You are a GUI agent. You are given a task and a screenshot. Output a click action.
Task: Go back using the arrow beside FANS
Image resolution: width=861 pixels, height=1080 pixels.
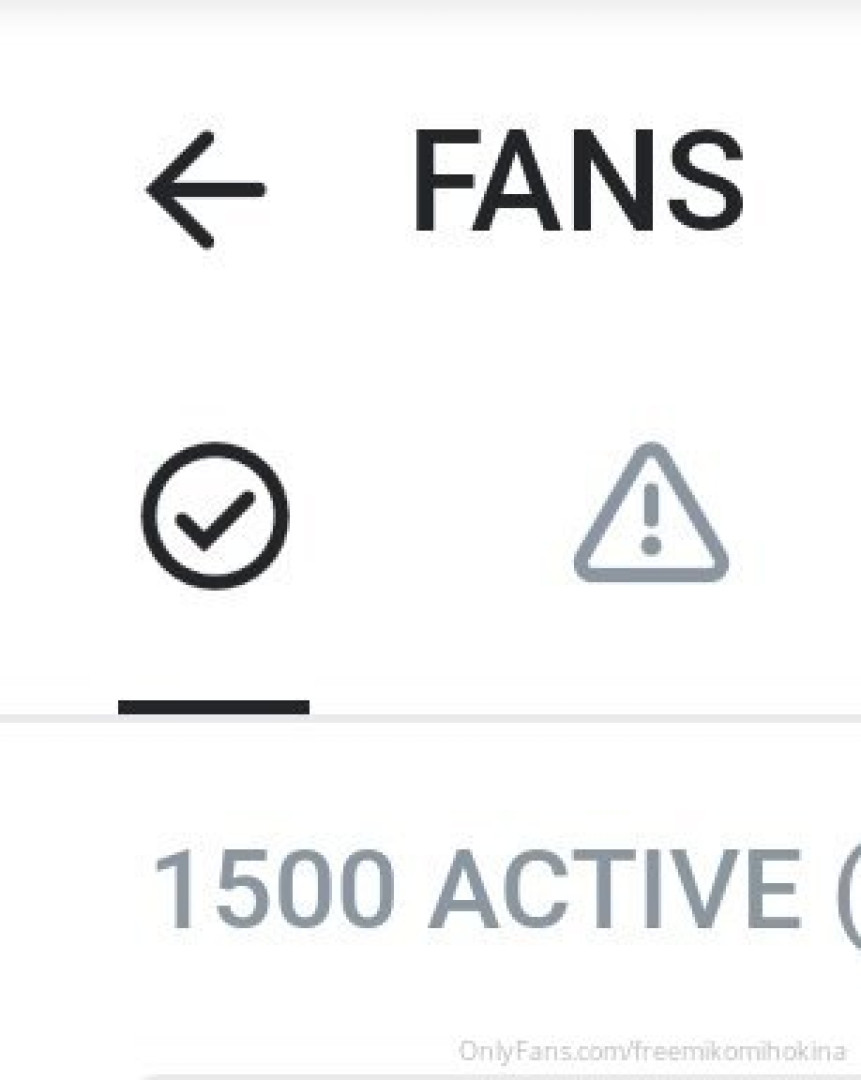205,189
